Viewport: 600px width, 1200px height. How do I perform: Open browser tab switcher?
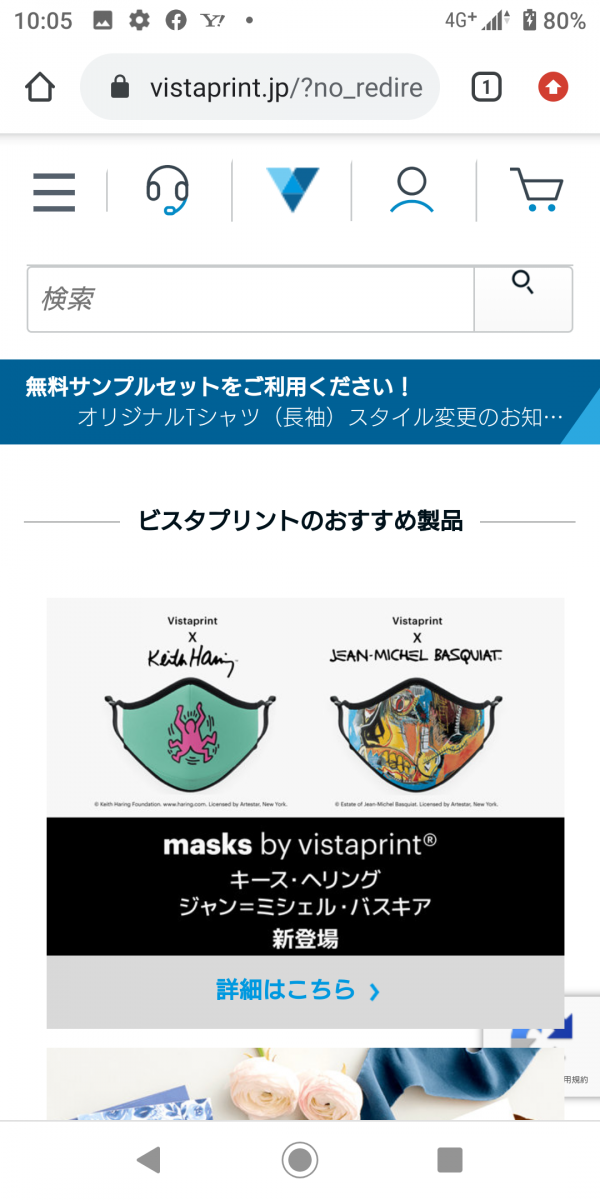pos(486,88)
